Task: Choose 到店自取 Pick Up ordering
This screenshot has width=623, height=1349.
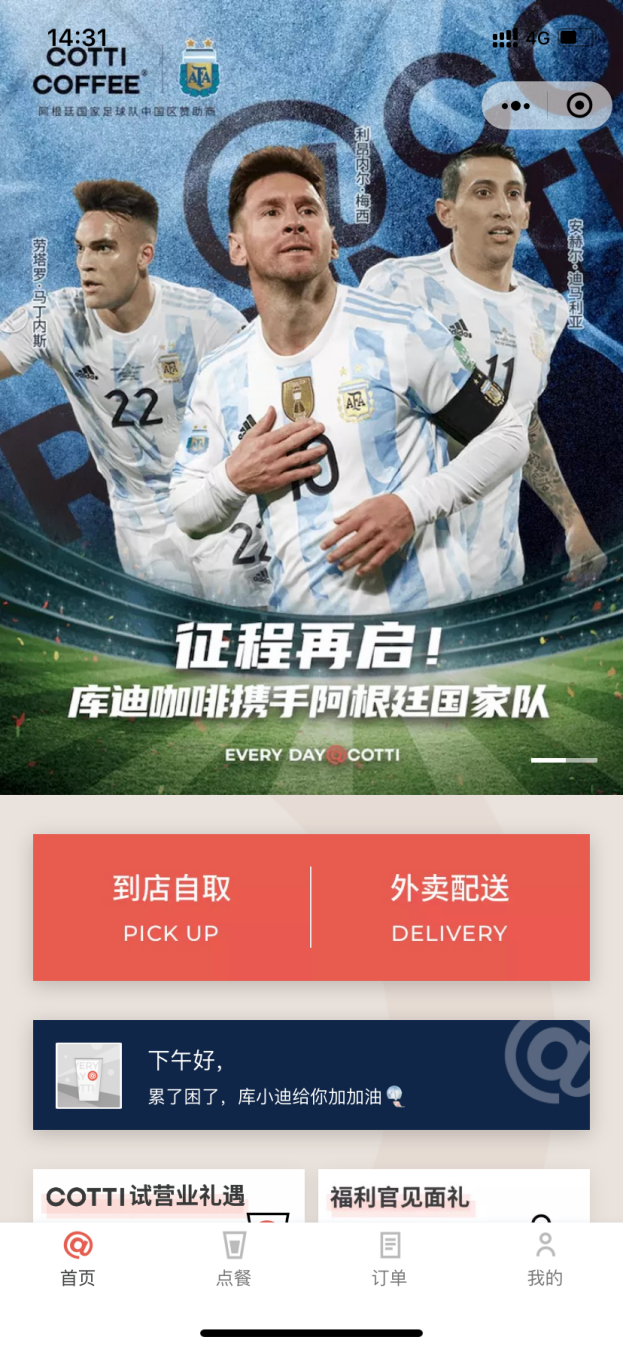Action: coord(171,908)
